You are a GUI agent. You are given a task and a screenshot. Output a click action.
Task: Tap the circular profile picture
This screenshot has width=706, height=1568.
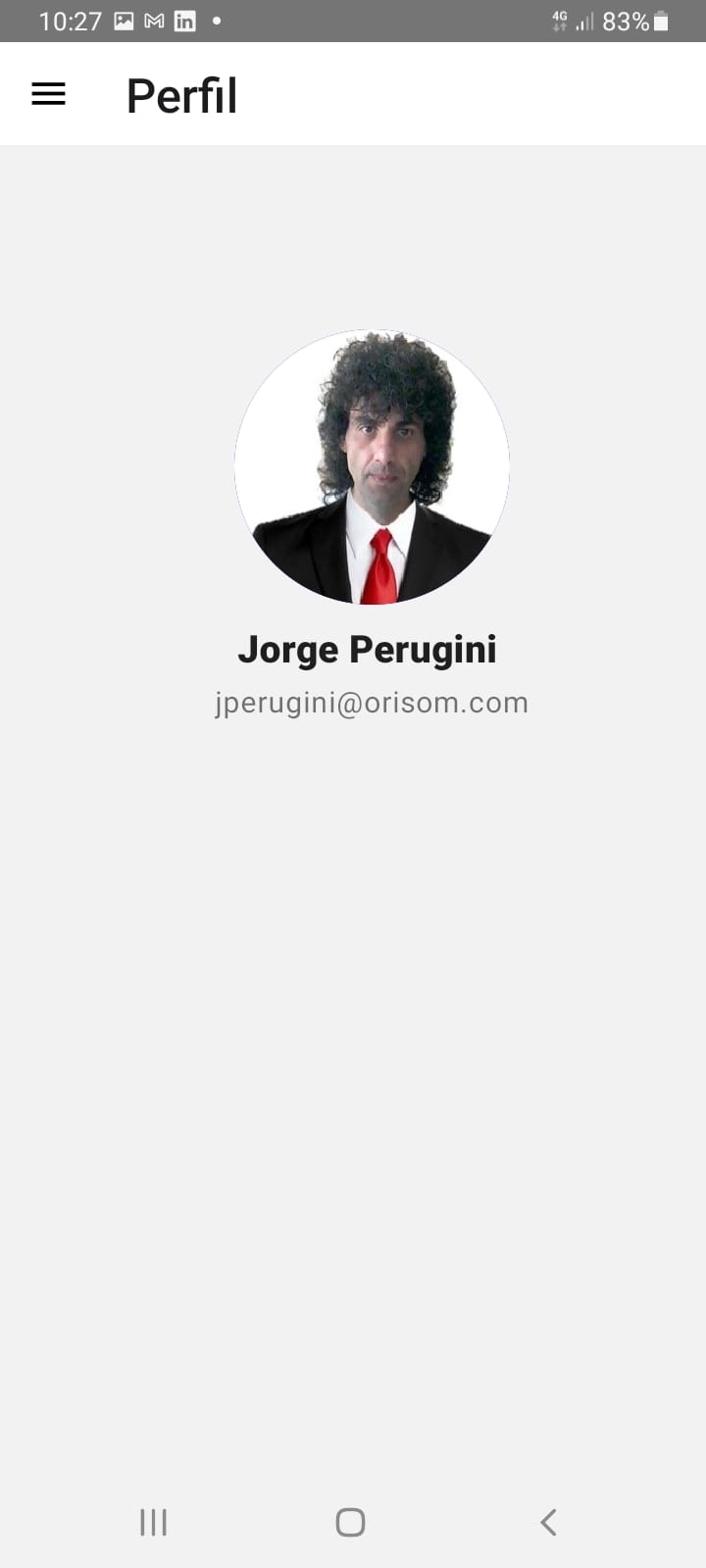(372, 466)
